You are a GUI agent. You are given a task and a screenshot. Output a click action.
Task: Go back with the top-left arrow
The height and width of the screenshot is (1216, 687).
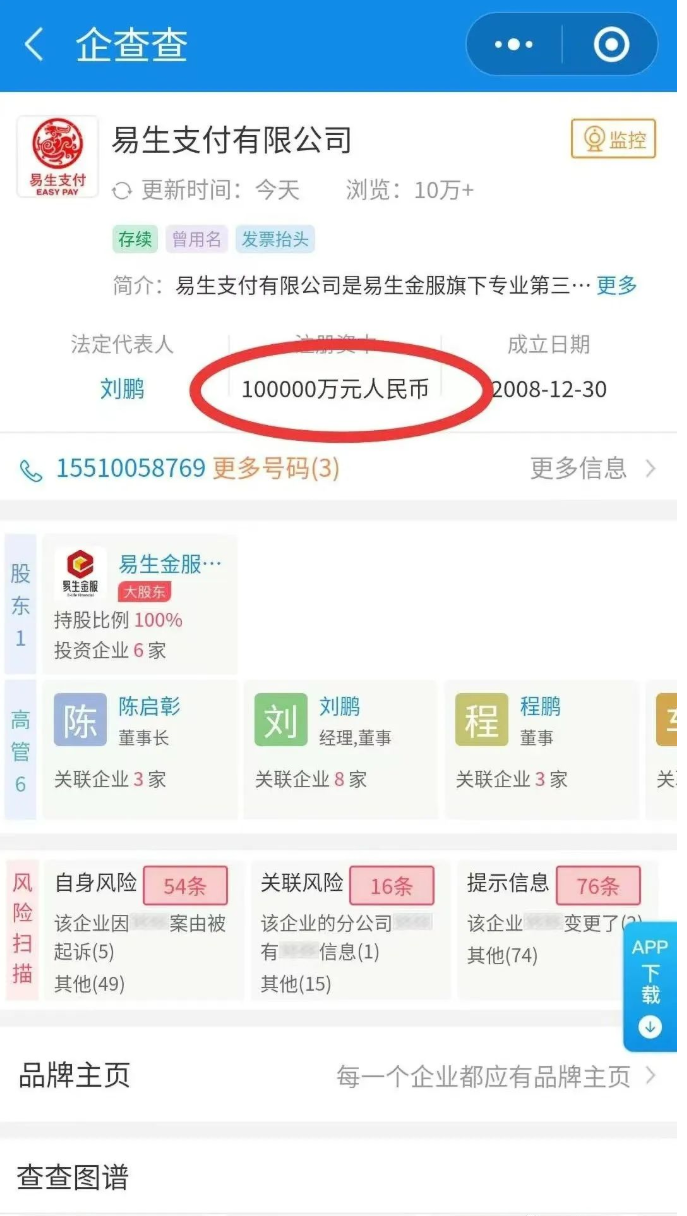coord(35,45)
